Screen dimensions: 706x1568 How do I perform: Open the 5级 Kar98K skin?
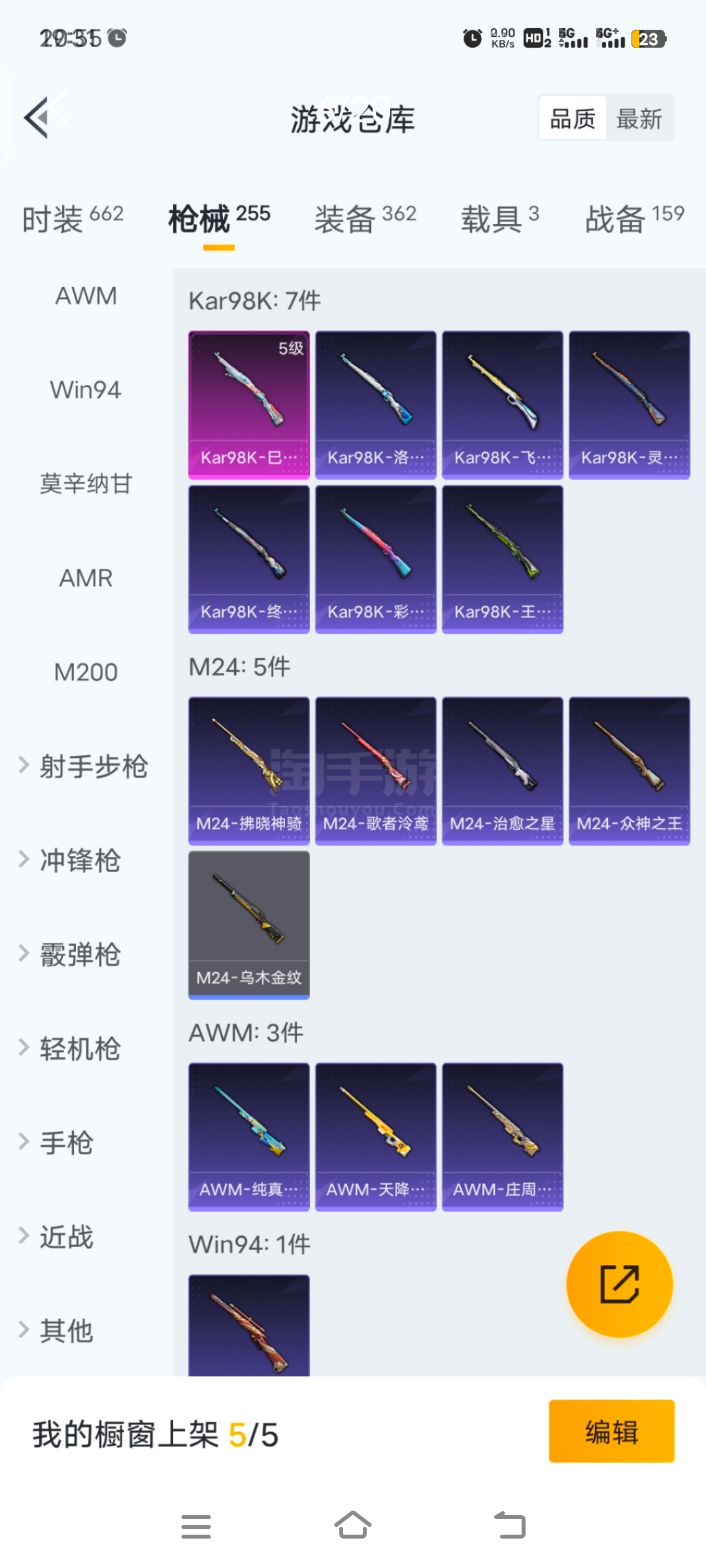tap(248, 405)
